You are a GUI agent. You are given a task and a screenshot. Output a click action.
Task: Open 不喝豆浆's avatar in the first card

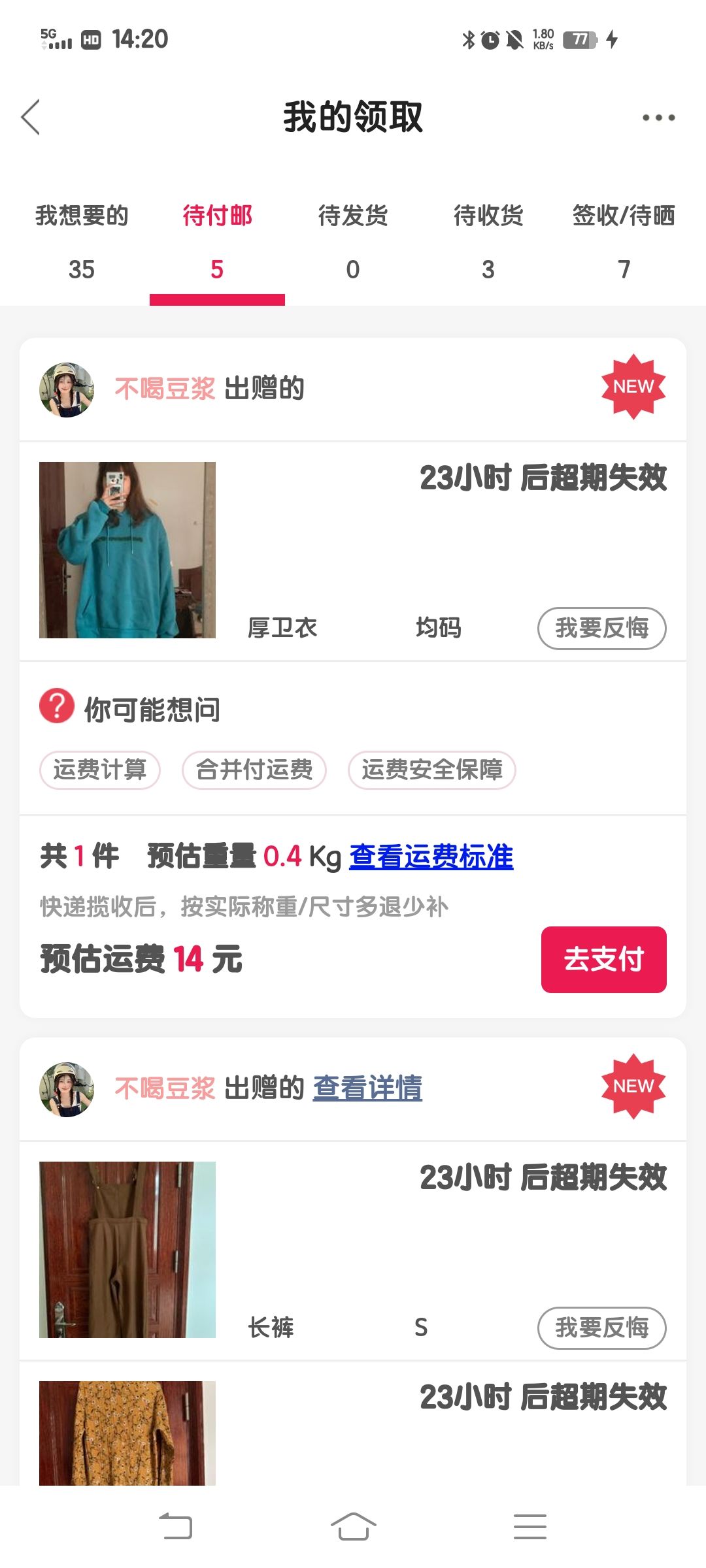click(67, 390)
